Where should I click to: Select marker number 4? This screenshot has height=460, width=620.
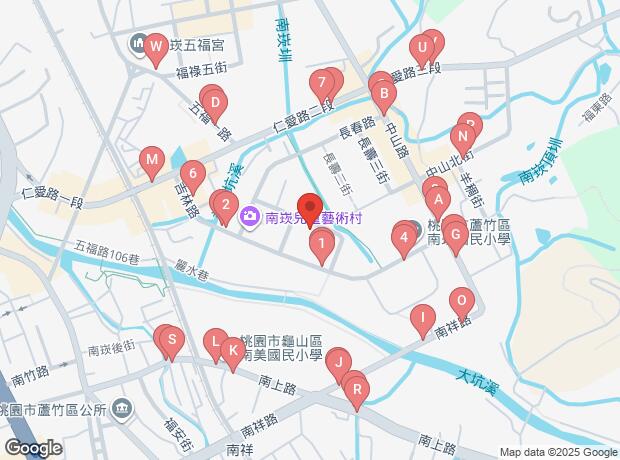404,237
